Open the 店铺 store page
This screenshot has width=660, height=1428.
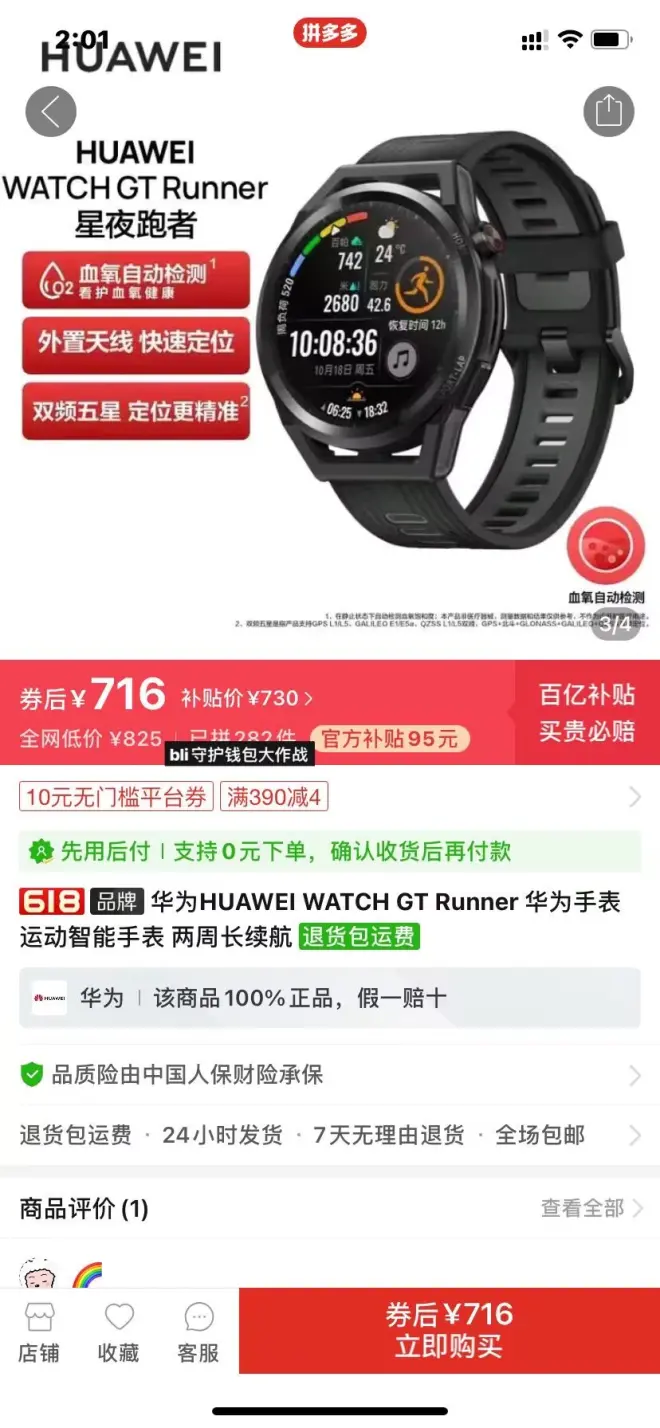point(39,1332)
